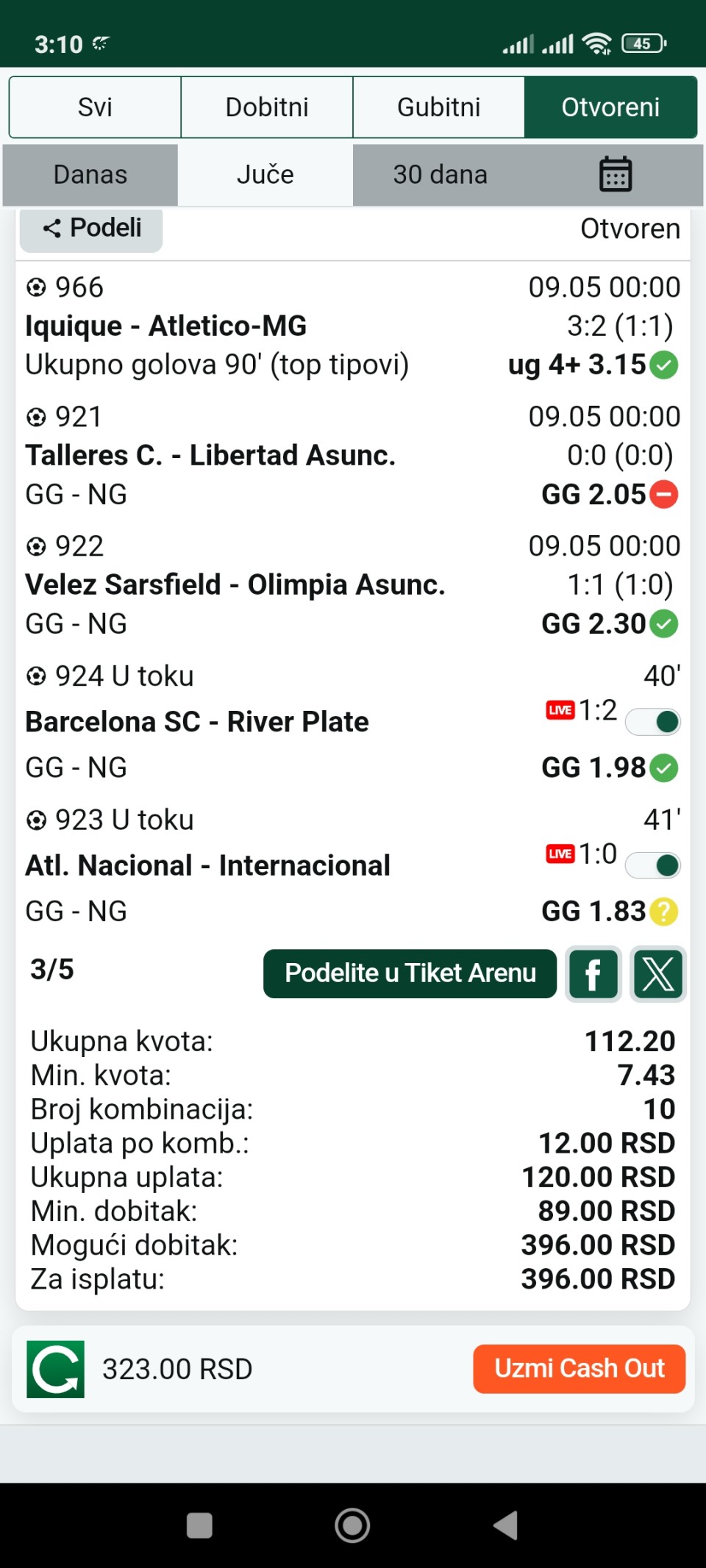Open the Gubitni tab
The image size is (706, 1568).
439,107
